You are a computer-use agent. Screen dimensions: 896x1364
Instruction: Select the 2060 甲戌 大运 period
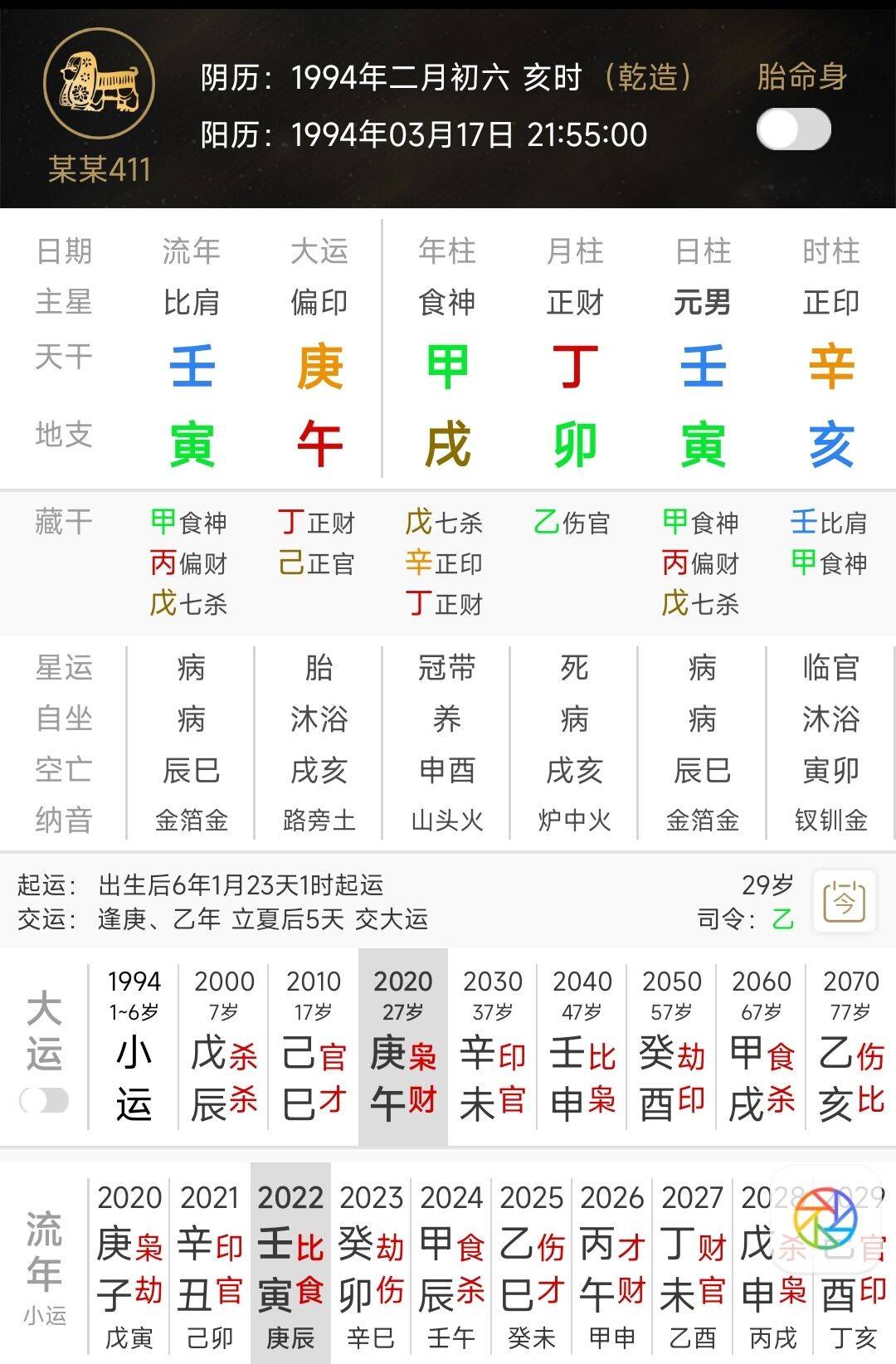click(762, 1047)
